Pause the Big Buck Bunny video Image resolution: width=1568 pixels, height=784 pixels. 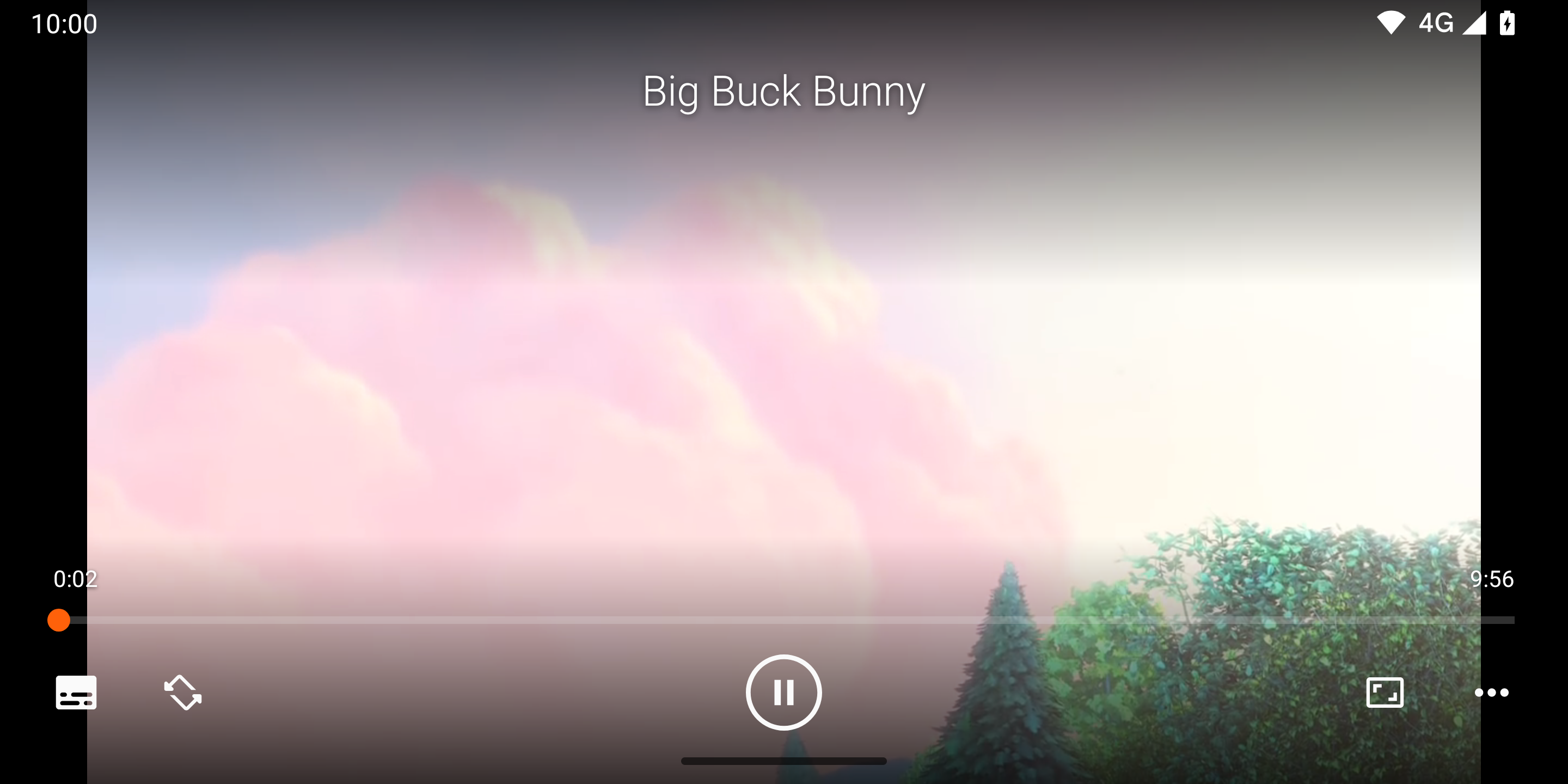click(783, 692)
